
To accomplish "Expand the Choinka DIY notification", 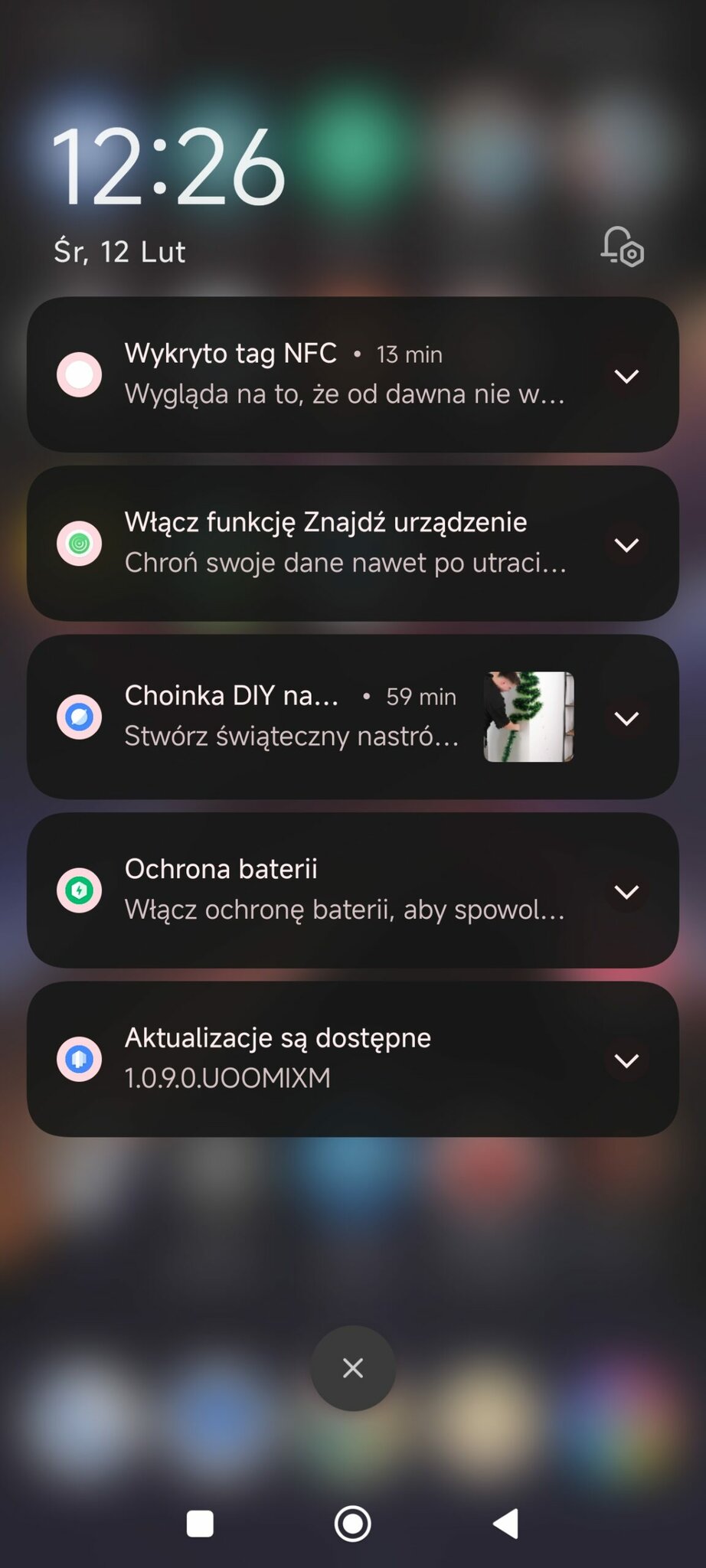I will click(x=626, y=718).
